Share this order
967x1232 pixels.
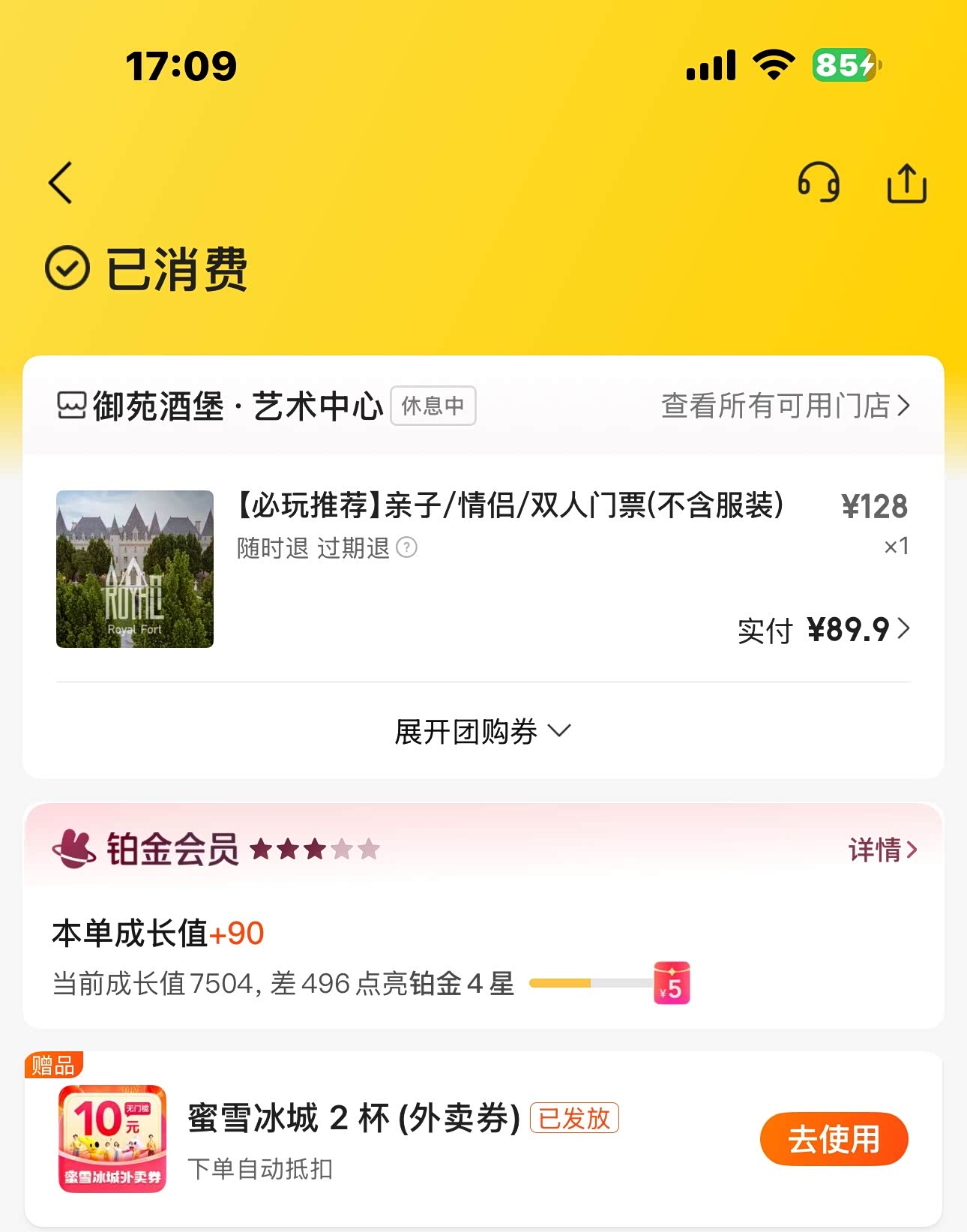[906, 184]
